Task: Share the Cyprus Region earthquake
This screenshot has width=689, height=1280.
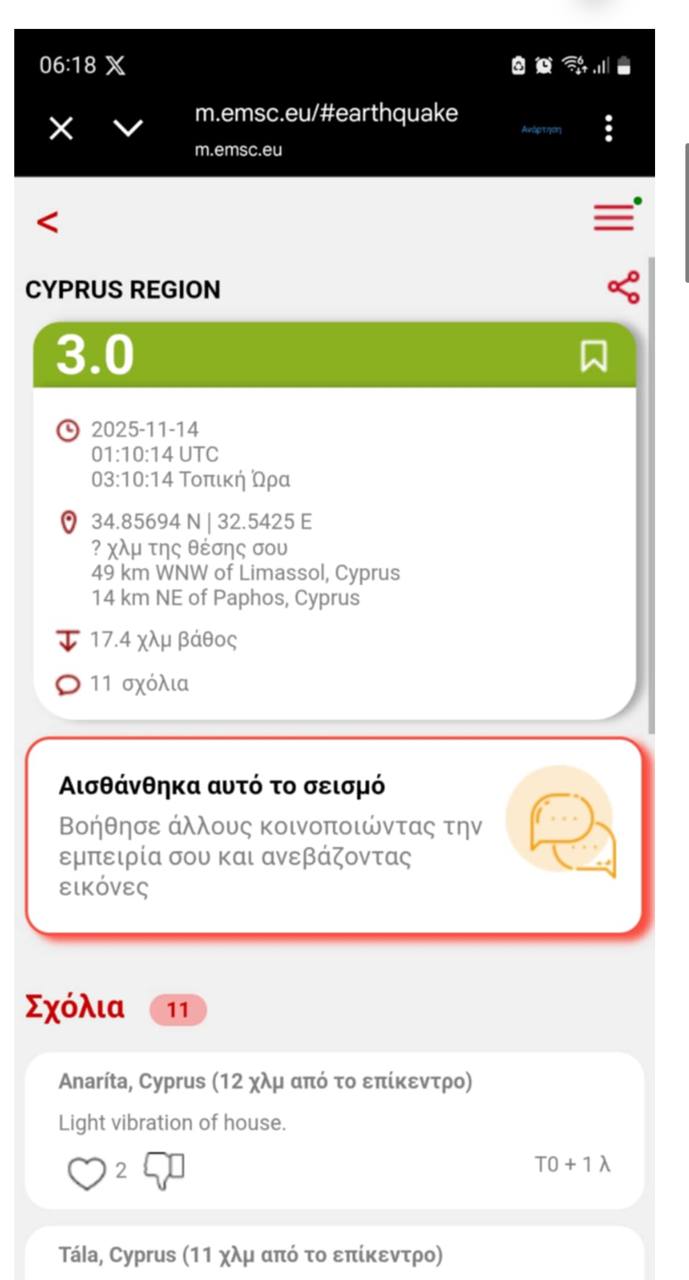Action: 623,288
